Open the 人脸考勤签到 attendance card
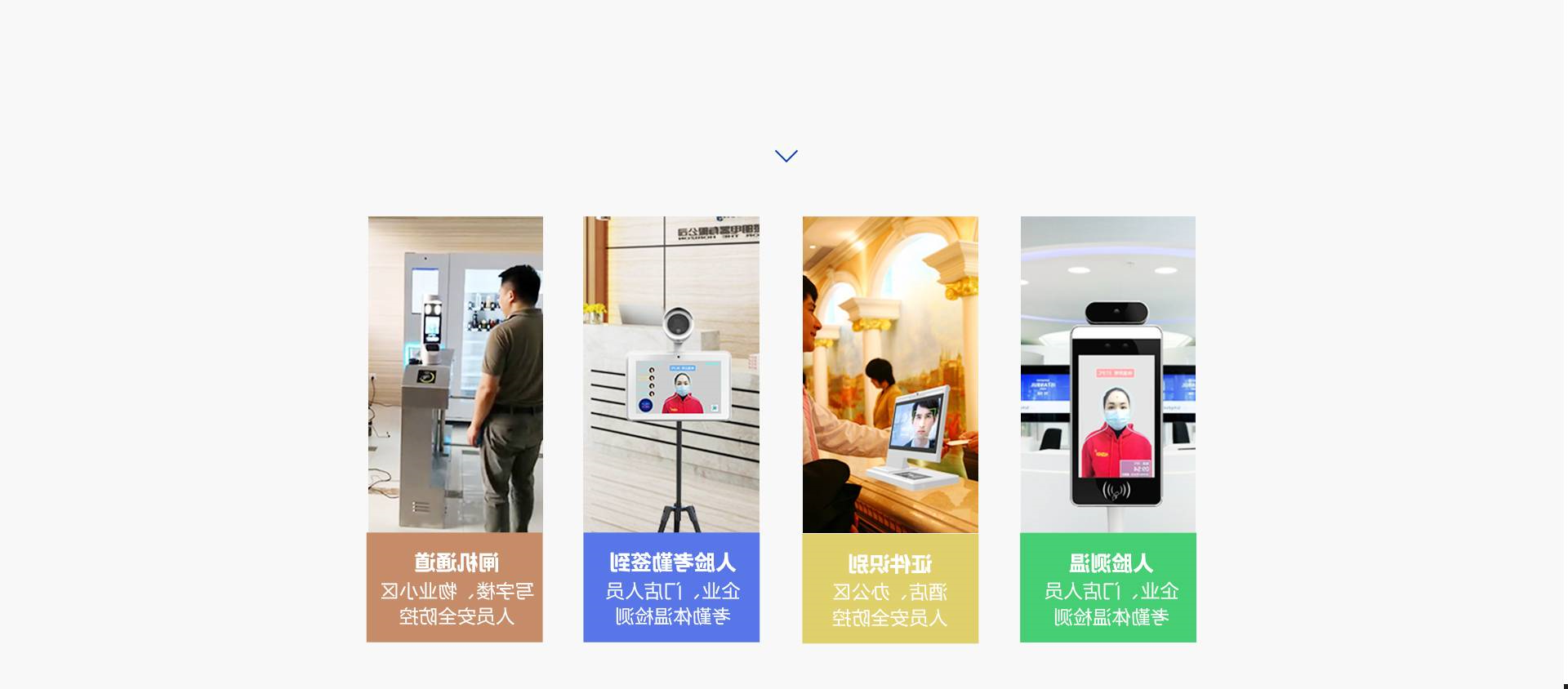Image resolution: width=1568 pixels, height=689 pixels. 670,429
